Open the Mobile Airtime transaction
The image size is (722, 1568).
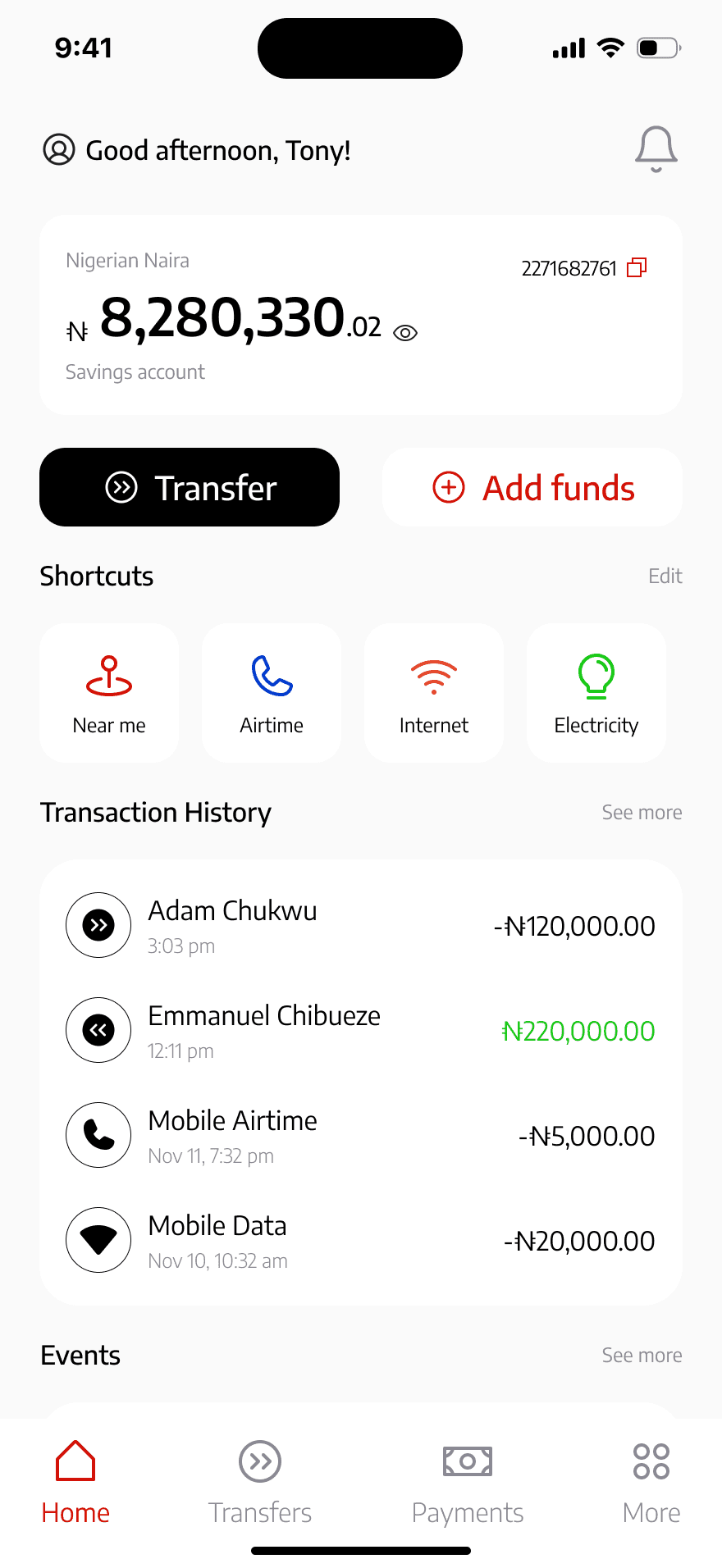click(x=361, y=1135)
